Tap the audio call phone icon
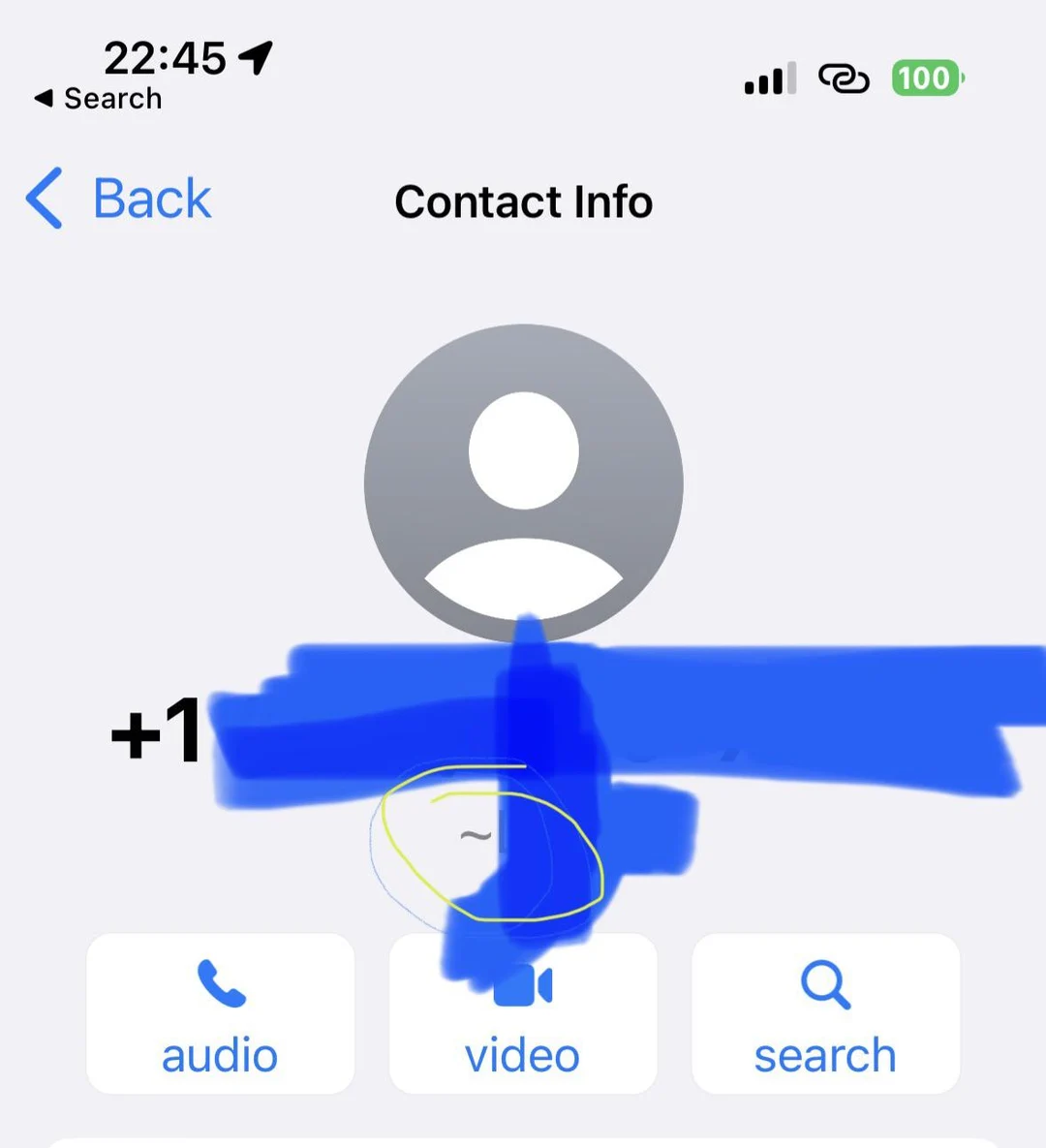Image resolution: width=1046 pixels, height=1148 pixels. [220, 982]
